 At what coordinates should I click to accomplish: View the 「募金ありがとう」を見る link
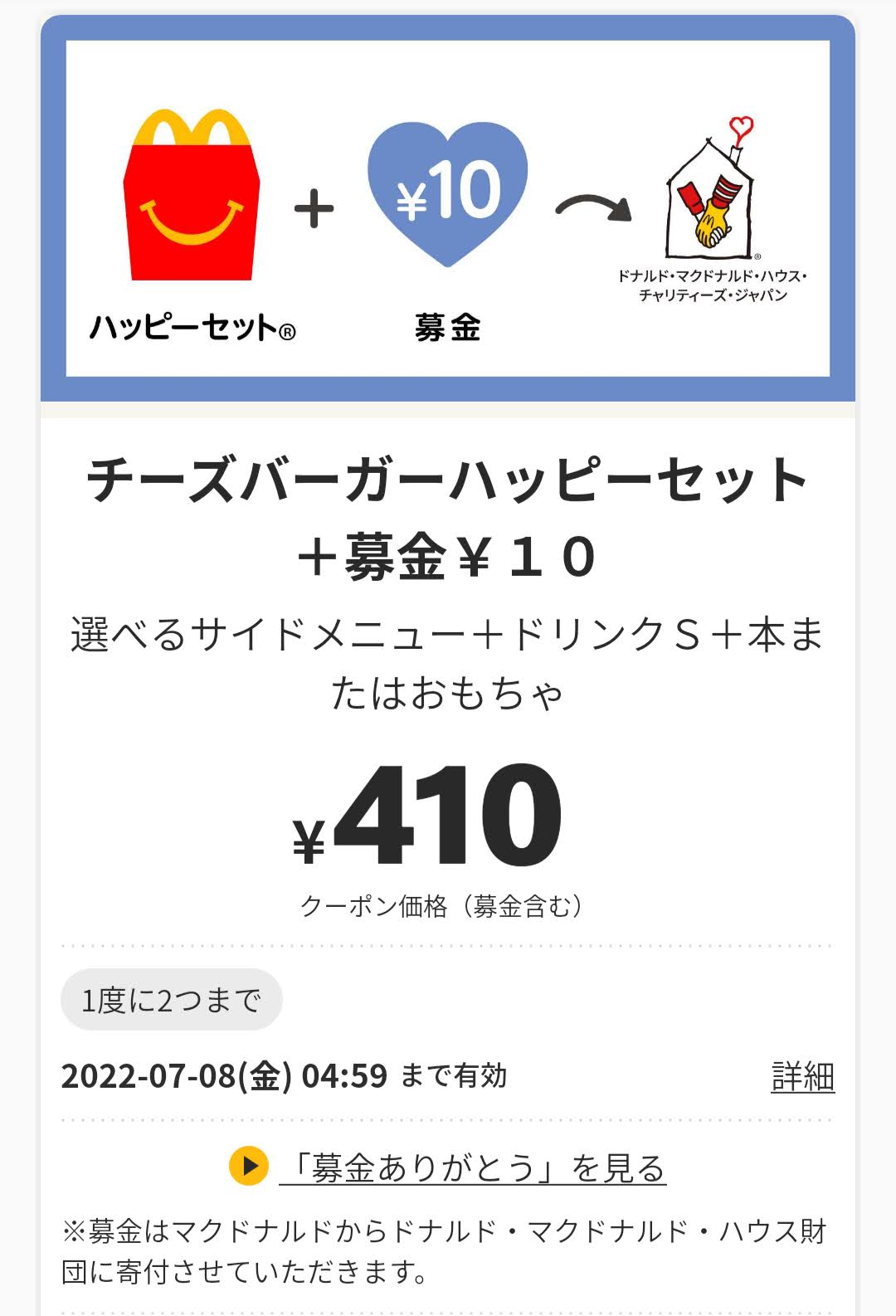tap(473, 1167)
